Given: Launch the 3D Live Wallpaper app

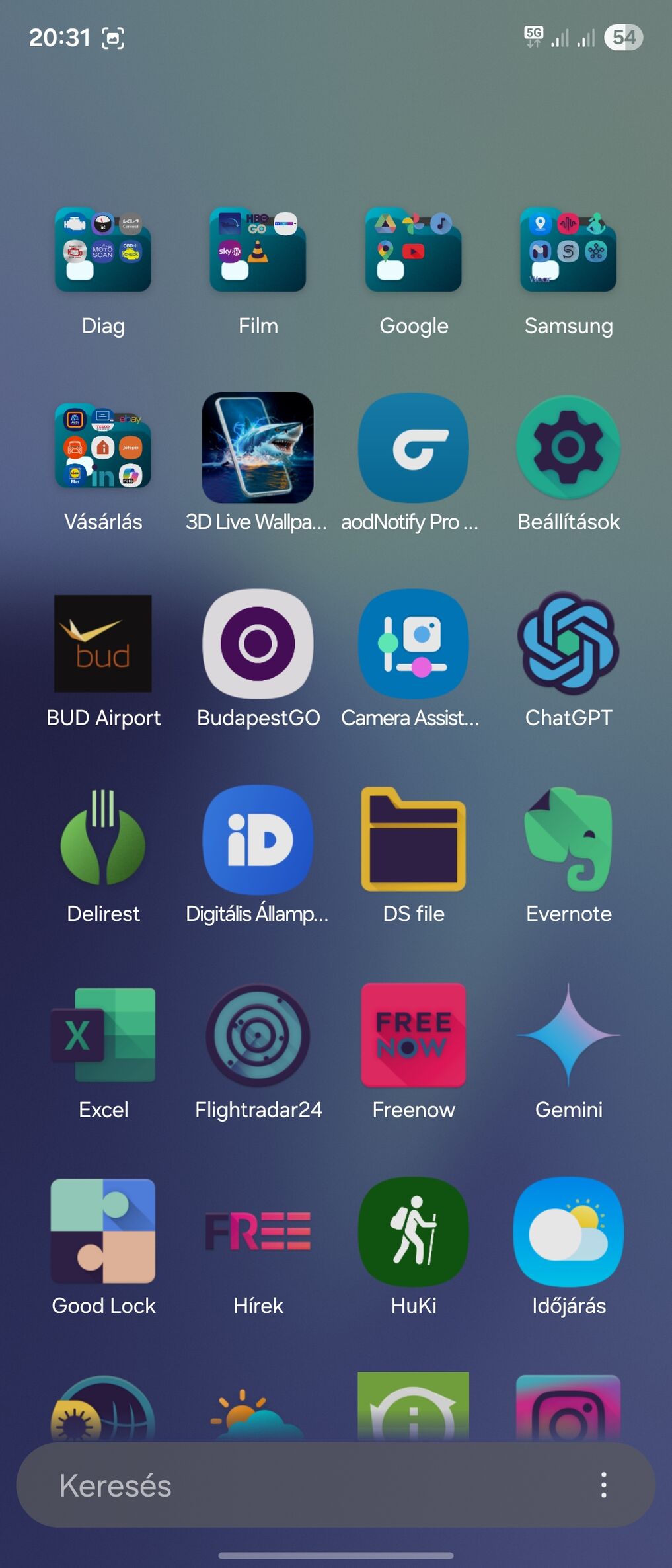Looking at the screenshot, I should [x=258, y=448].
